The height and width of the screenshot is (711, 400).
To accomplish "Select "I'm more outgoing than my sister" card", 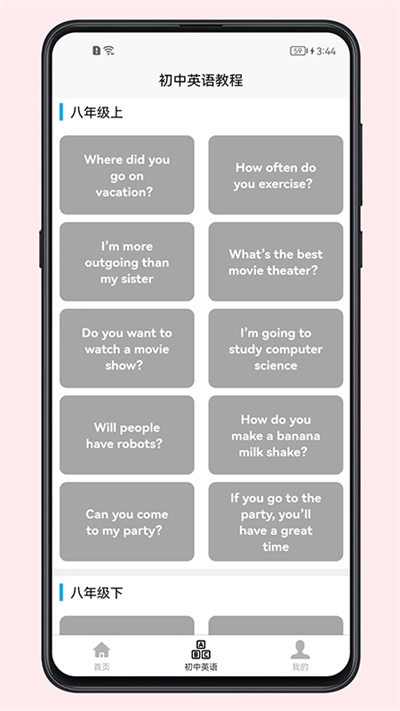I will coord(127,262).
